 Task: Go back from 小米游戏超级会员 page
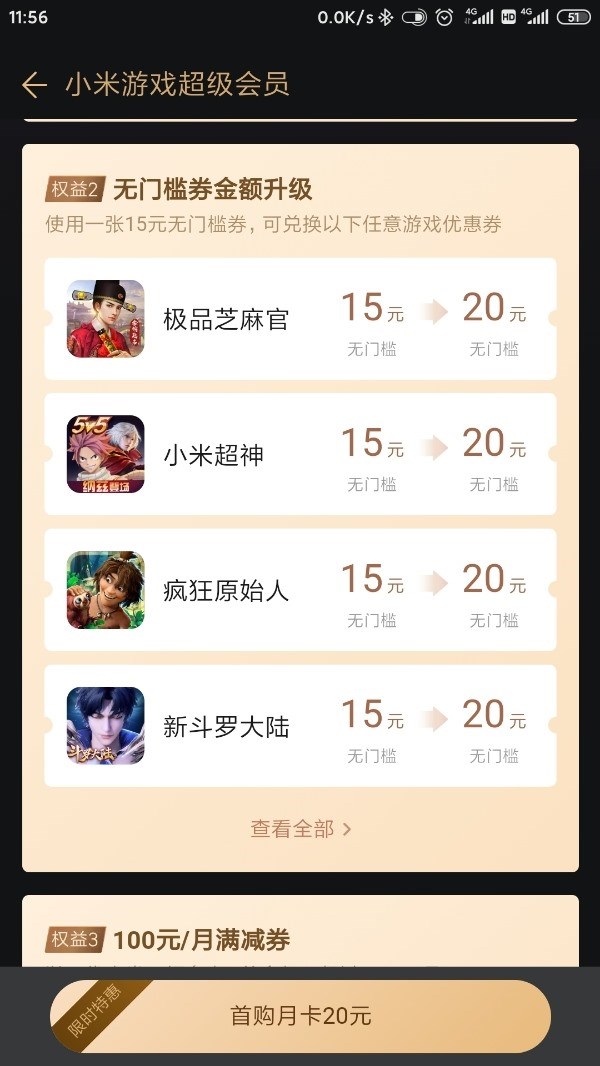pyautogui.click(x=34, y=85)
